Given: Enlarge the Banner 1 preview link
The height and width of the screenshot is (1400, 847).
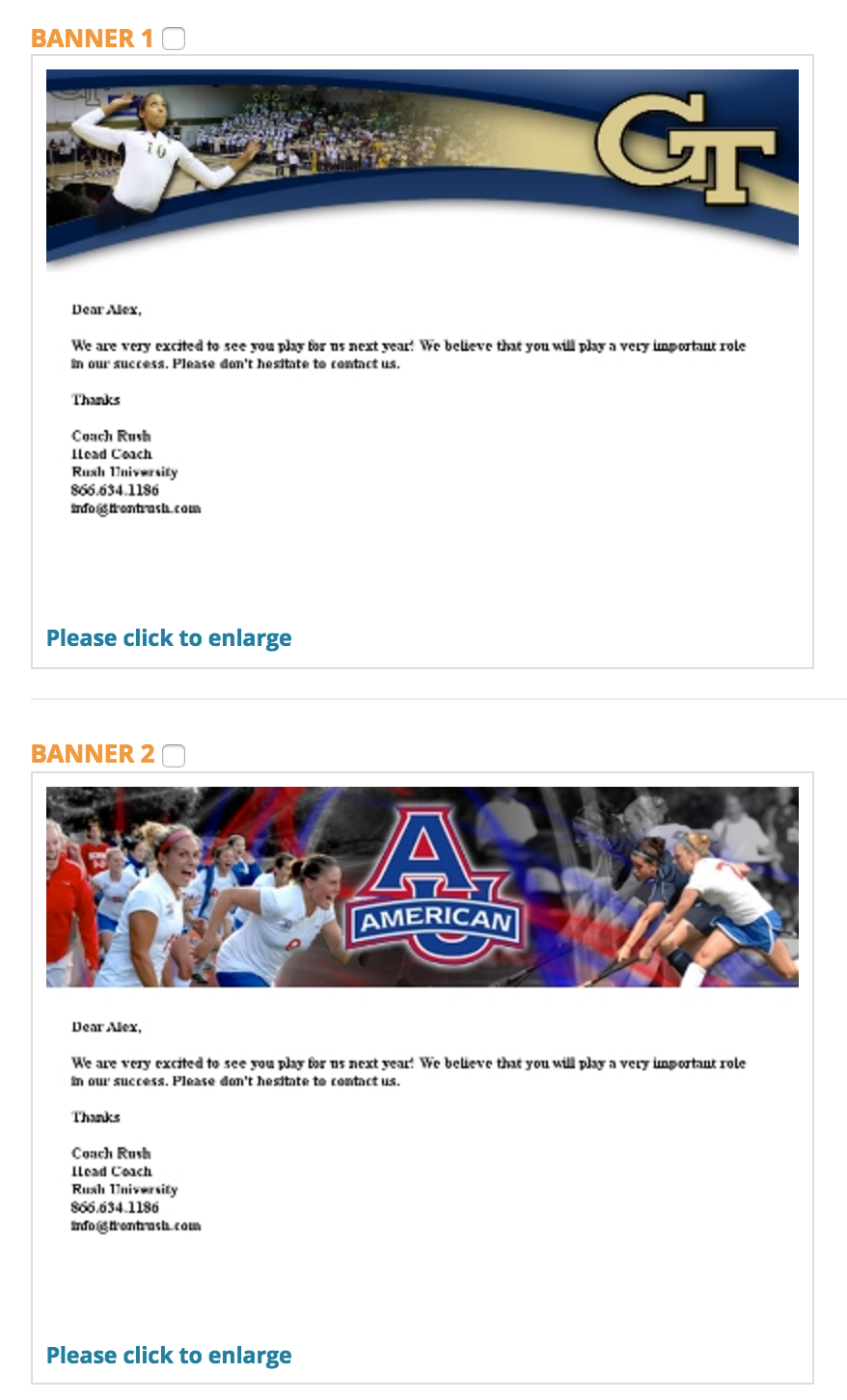Looking at the screenshot, I should click(x=169, y=638).
